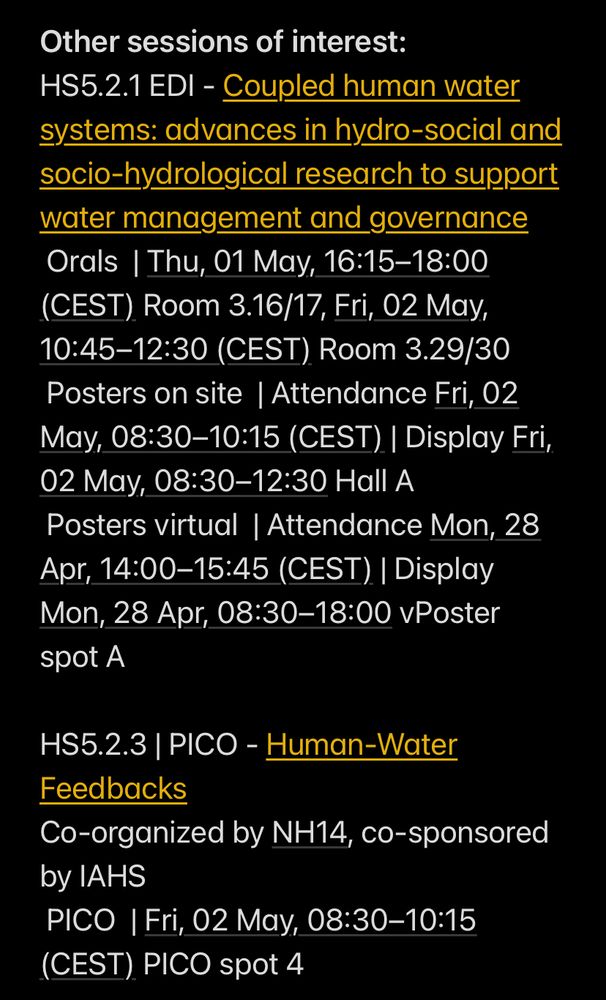Open the Hall A display time 08:30–12:30

(184, 482)
